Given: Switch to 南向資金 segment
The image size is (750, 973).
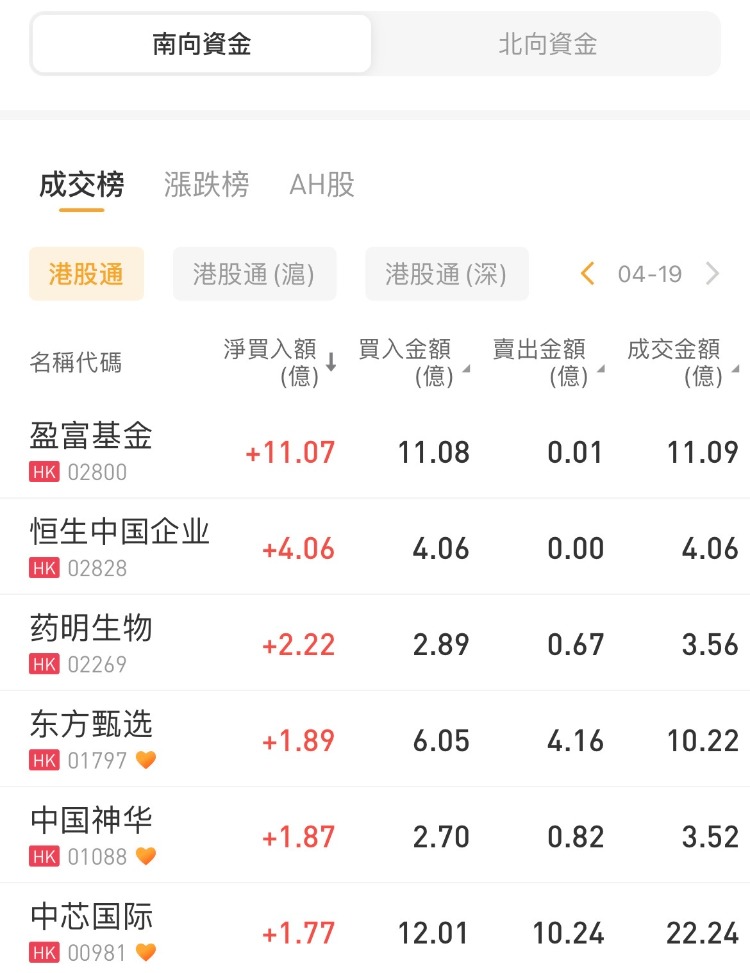Looking at the screenshot, I should pyautogui.click(x=202, y=44).
